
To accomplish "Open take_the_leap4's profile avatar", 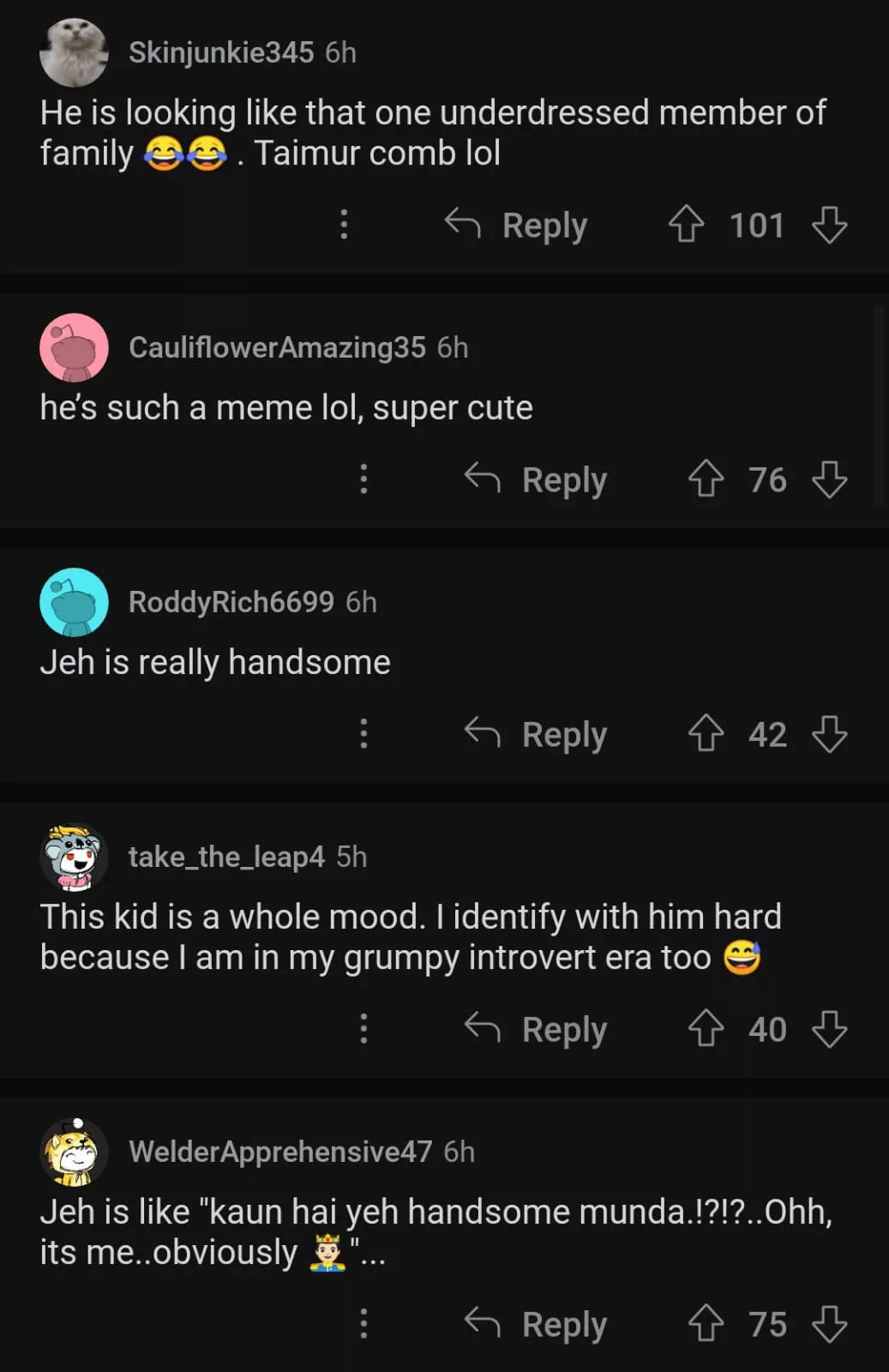I will (x=74, y=857).
